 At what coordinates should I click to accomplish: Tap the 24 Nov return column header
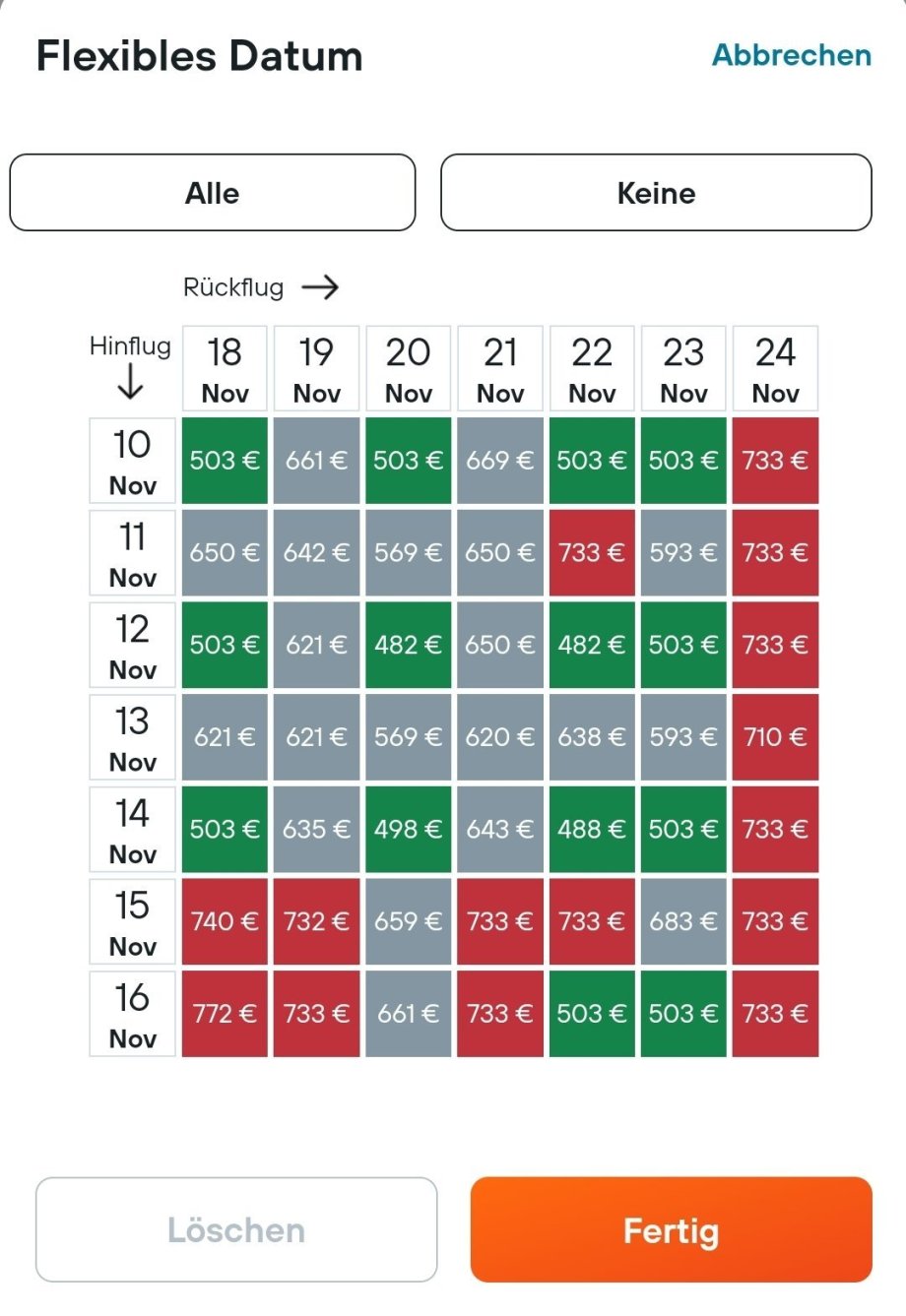775,369
